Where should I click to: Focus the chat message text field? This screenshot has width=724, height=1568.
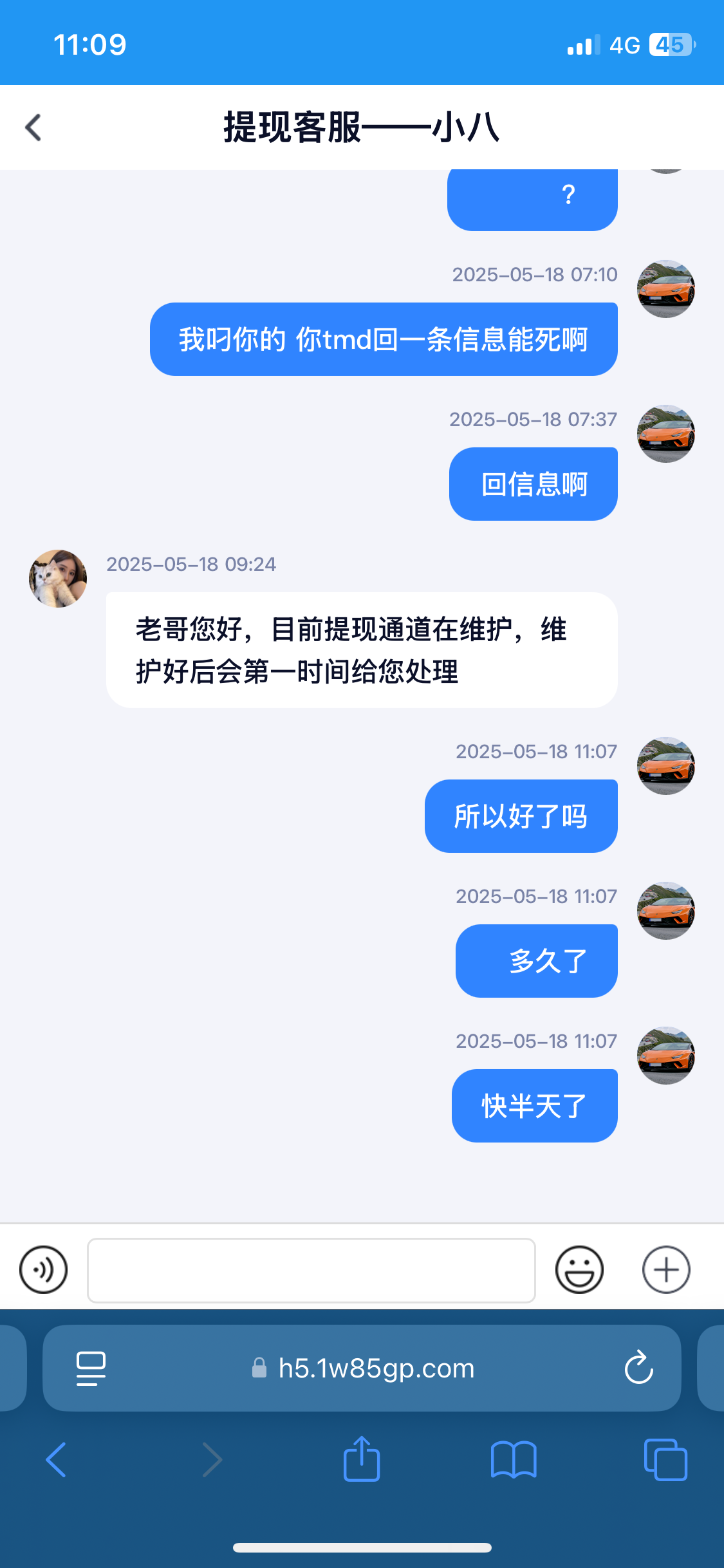tap(311, 1270)
